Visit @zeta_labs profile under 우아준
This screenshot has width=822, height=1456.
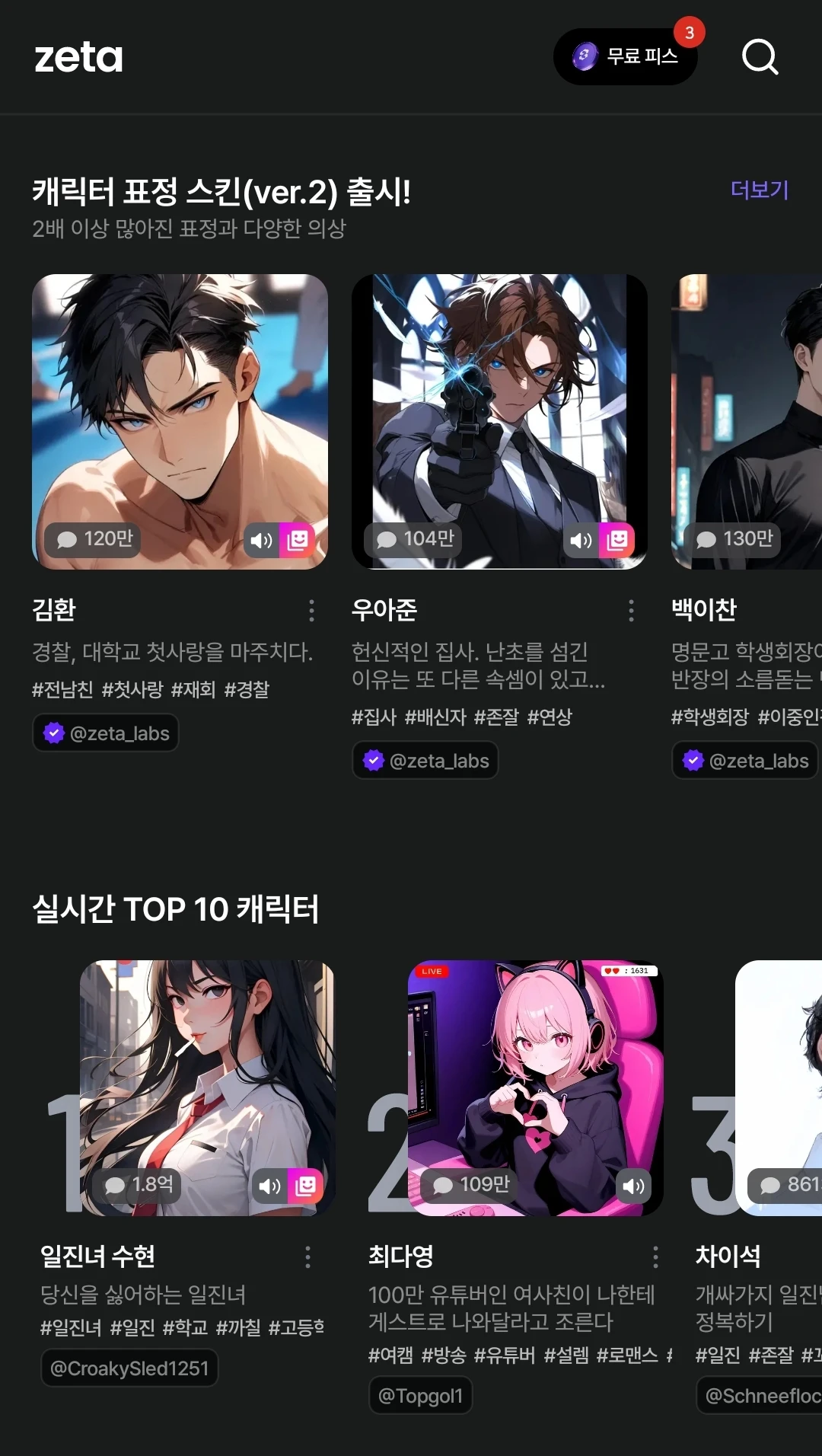point(425,761)
